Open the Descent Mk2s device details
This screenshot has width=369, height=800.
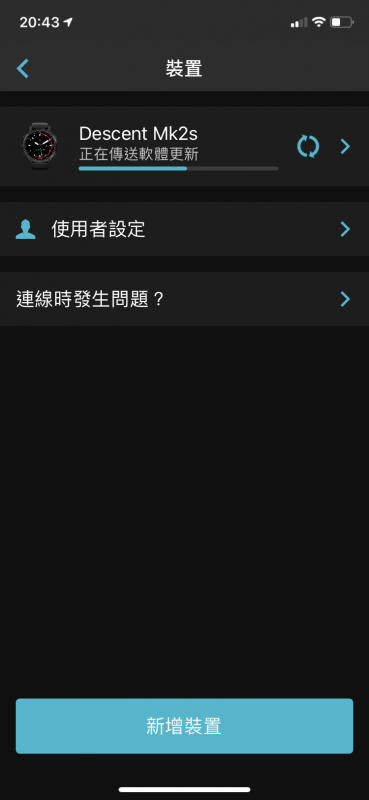184,146
